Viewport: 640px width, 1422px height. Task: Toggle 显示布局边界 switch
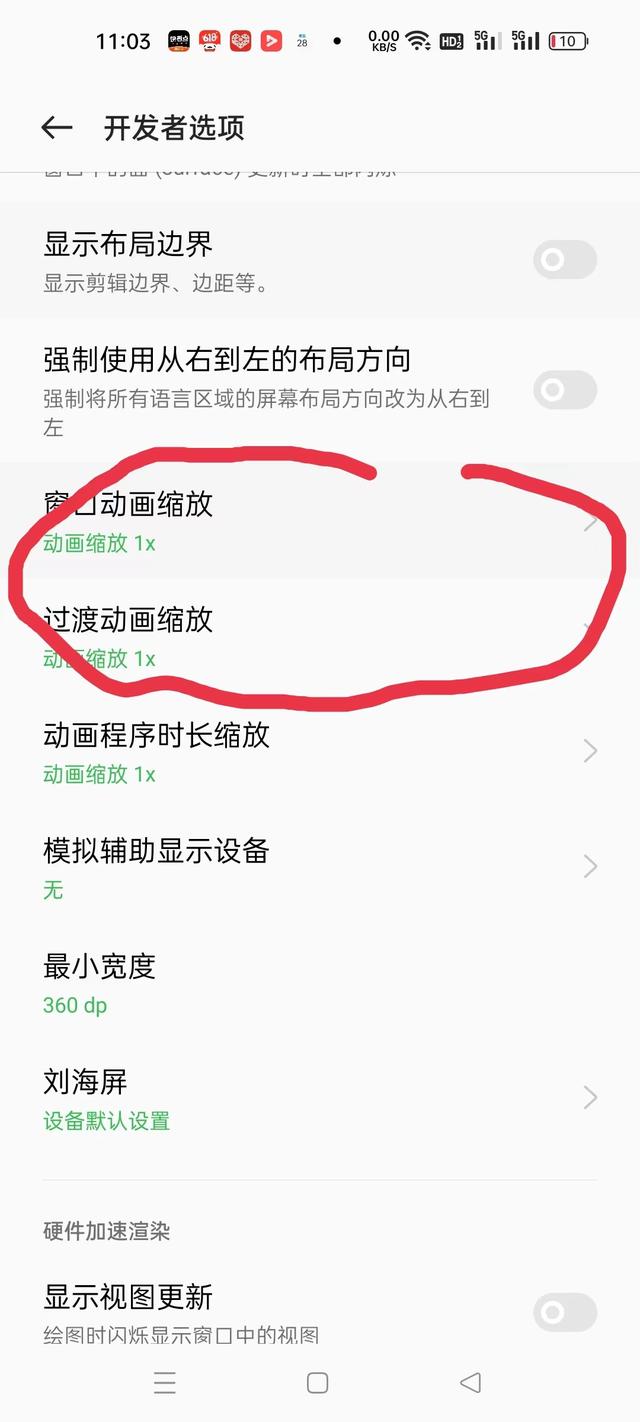565,261
